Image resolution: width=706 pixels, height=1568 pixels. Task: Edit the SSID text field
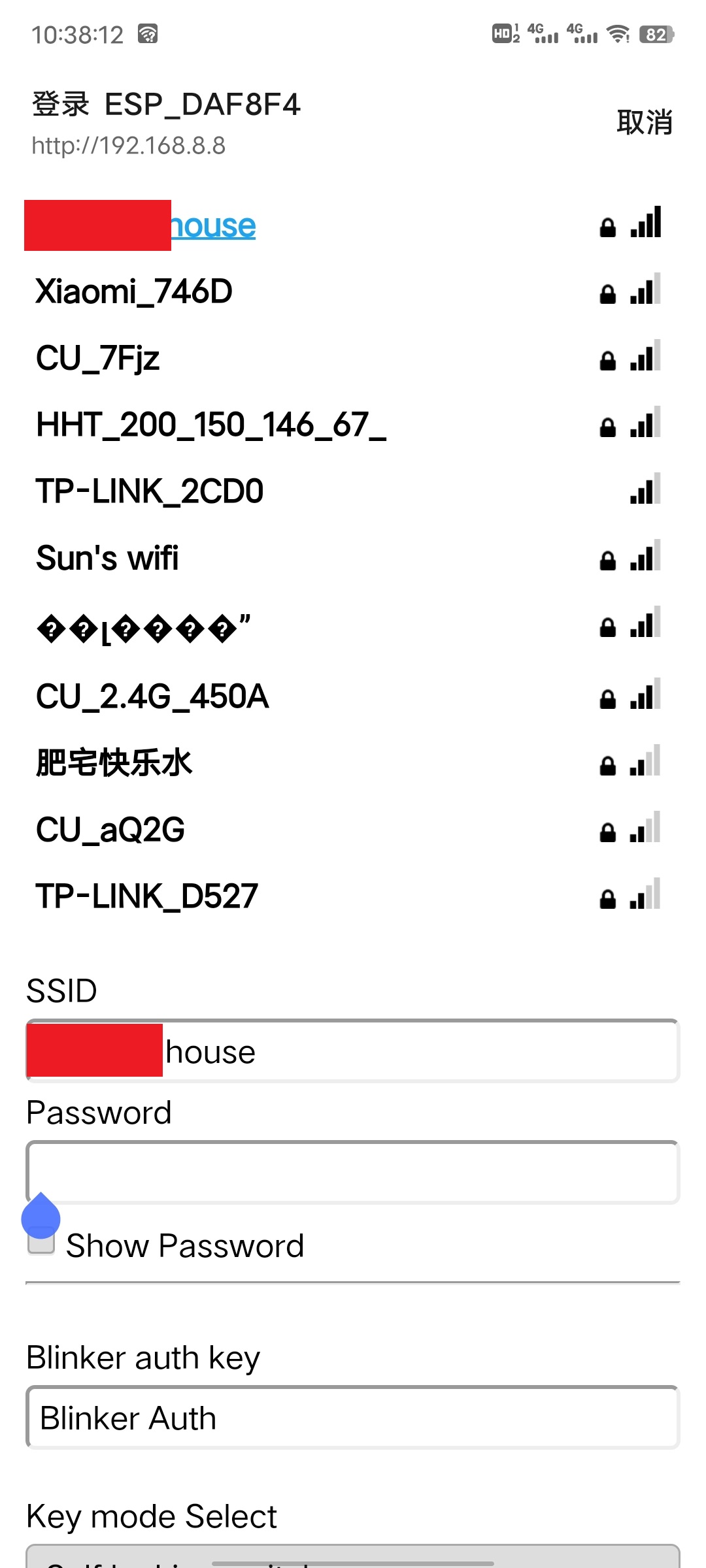(418, 1051)
